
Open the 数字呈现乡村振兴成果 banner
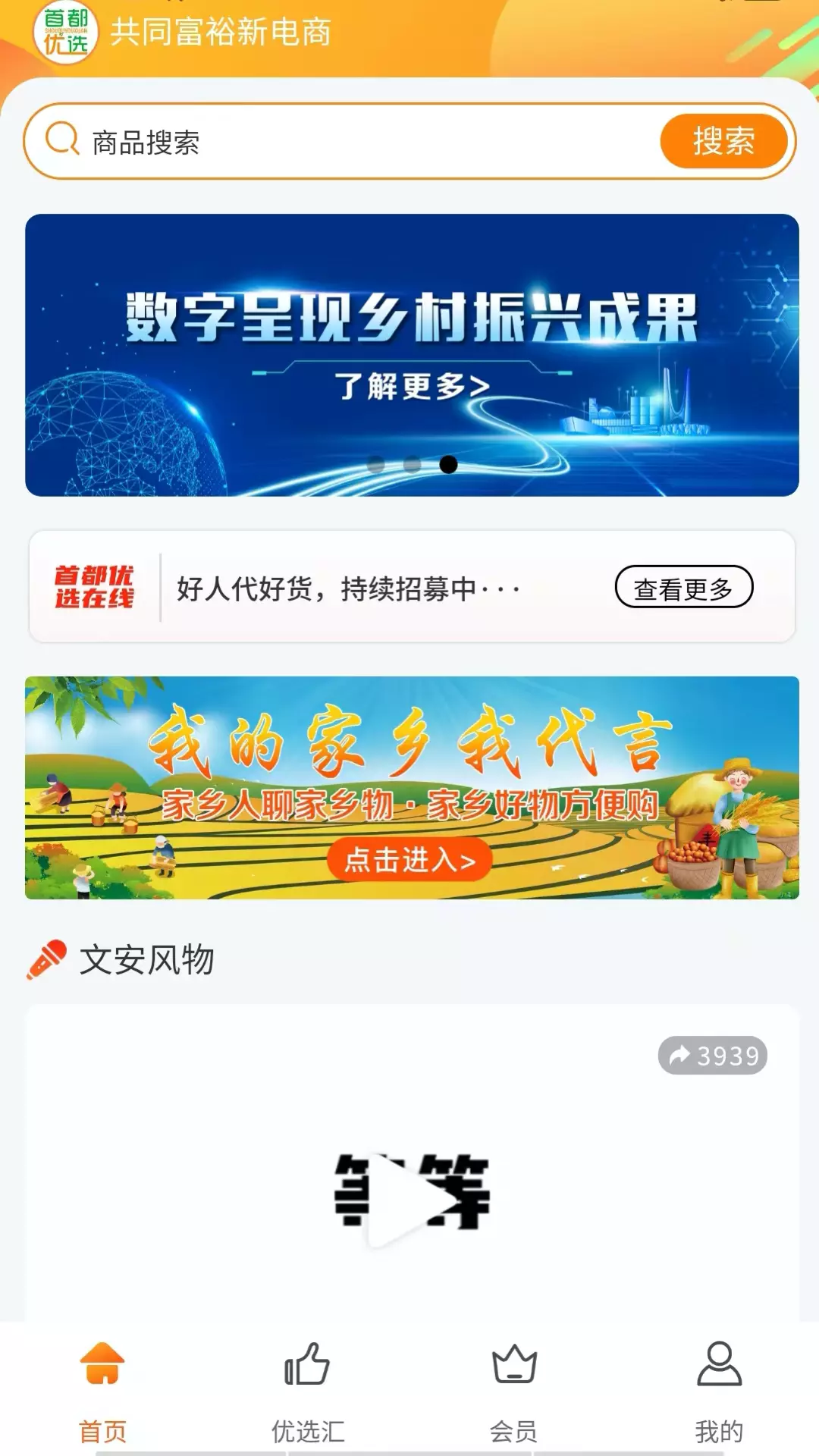pyautogui.click(x=412, y=355)
